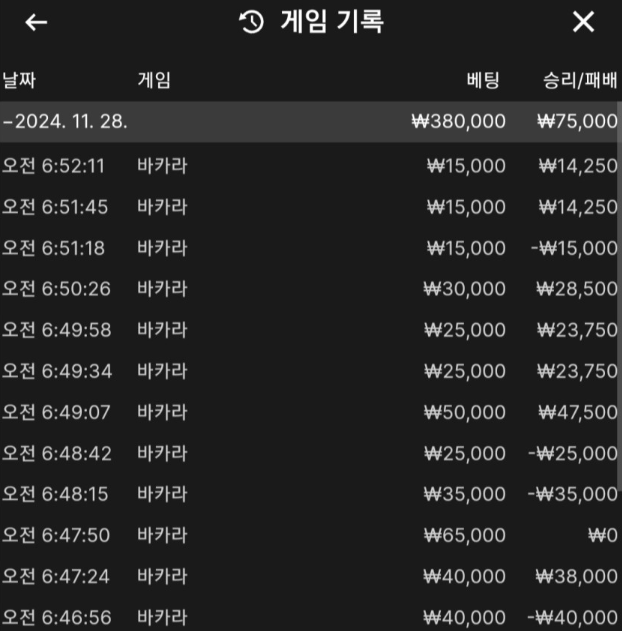The height and width of the screenshot is (631, 622).
Task: Open the 6:47:50 baccarat record
Action: pyautogui.click(x=309, y=535)
